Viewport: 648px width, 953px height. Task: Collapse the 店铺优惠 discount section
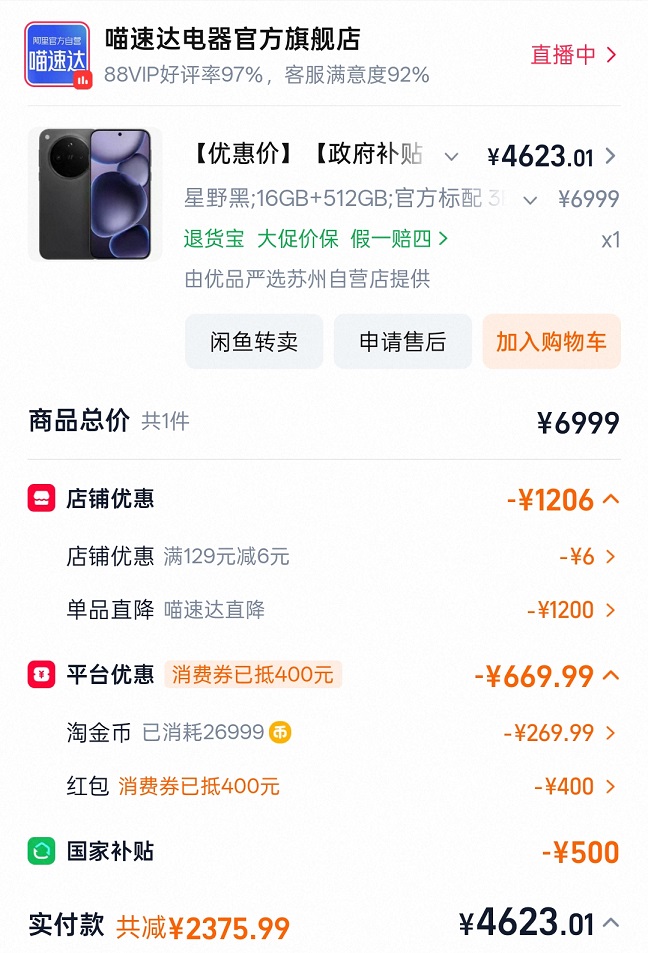[611, 498]
